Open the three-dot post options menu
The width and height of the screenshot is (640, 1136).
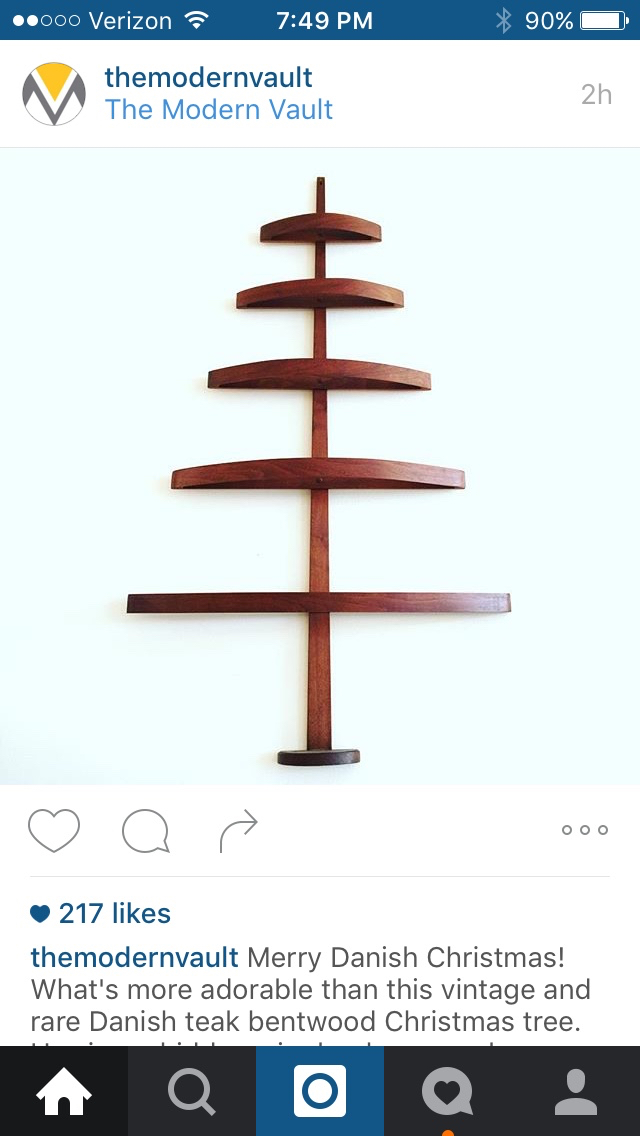[585, 830]
